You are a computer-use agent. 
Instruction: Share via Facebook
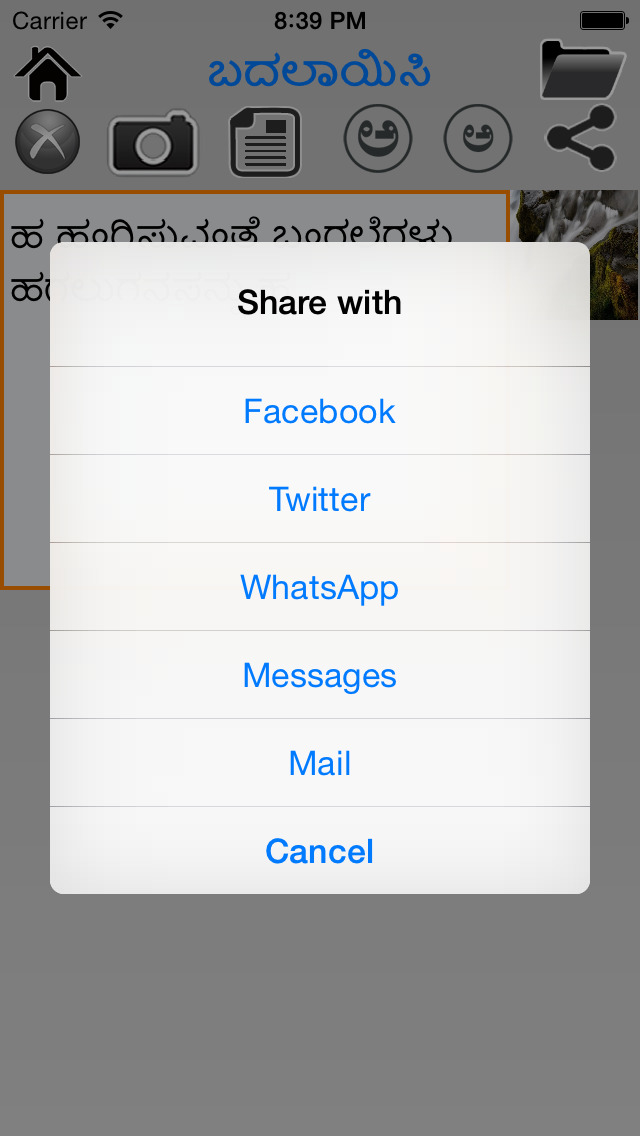[x=320, y=411]
